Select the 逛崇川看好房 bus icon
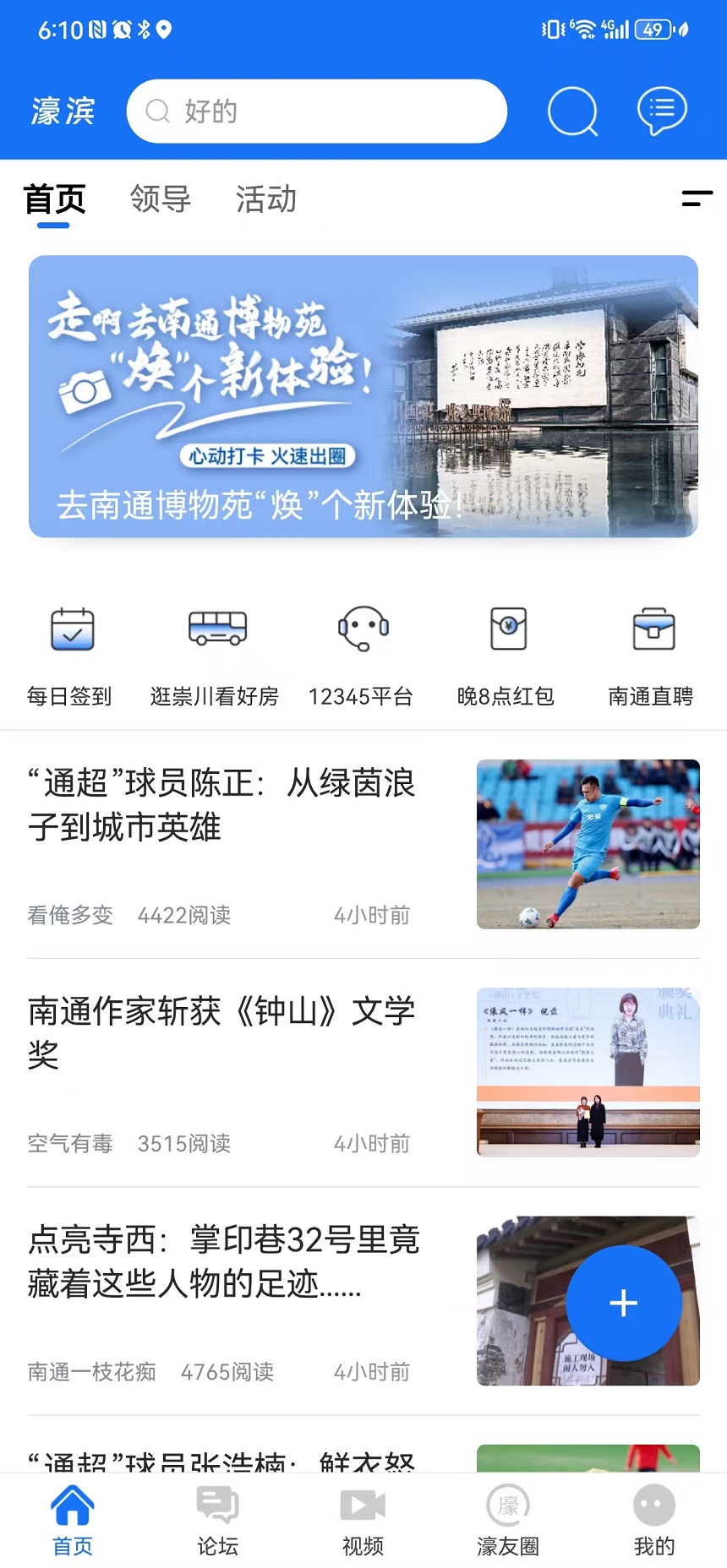Viewport: 727px width, 1568px height. click(217, 629)
